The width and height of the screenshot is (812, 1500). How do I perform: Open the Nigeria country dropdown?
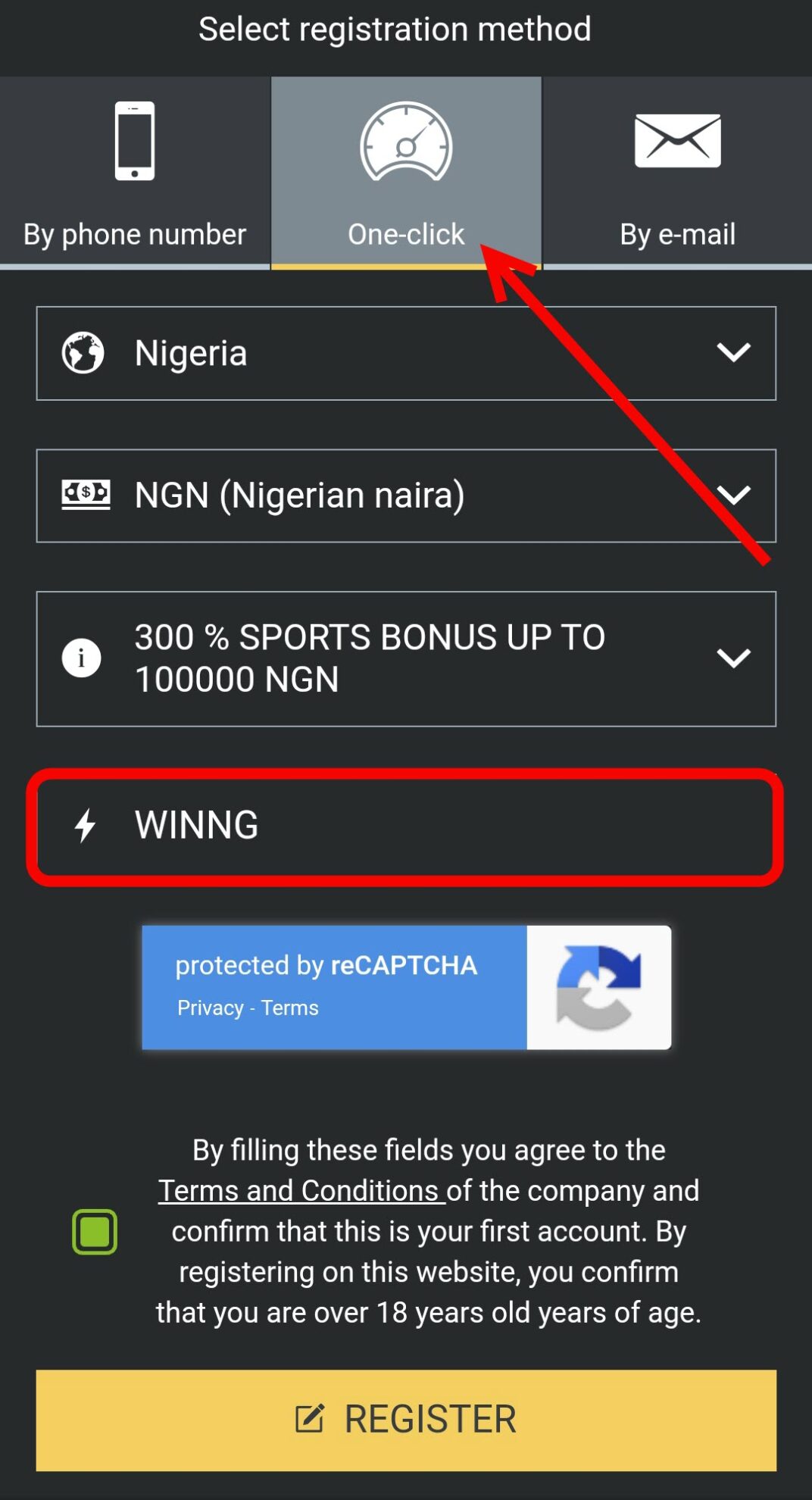[406, 353]
